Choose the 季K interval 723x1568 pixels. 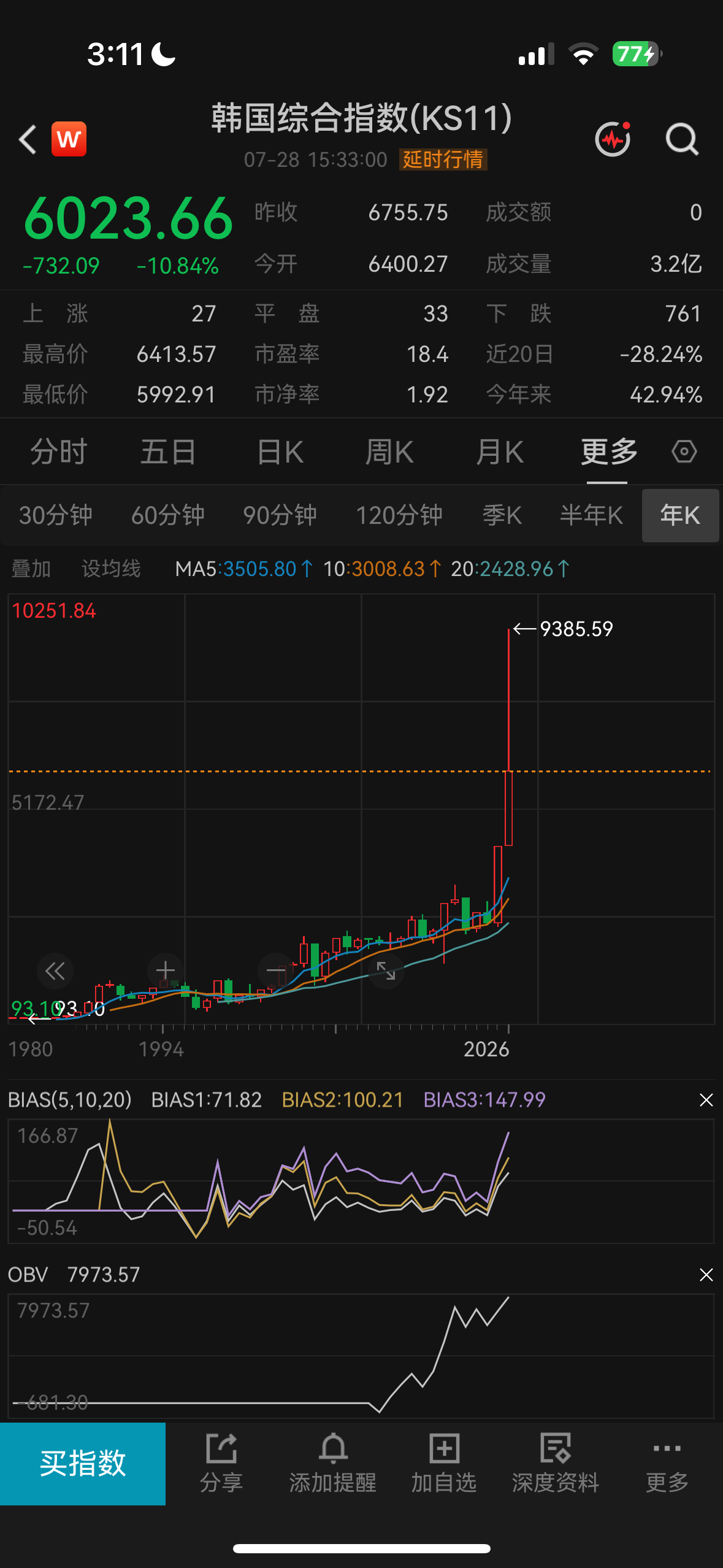click(502, 515)
